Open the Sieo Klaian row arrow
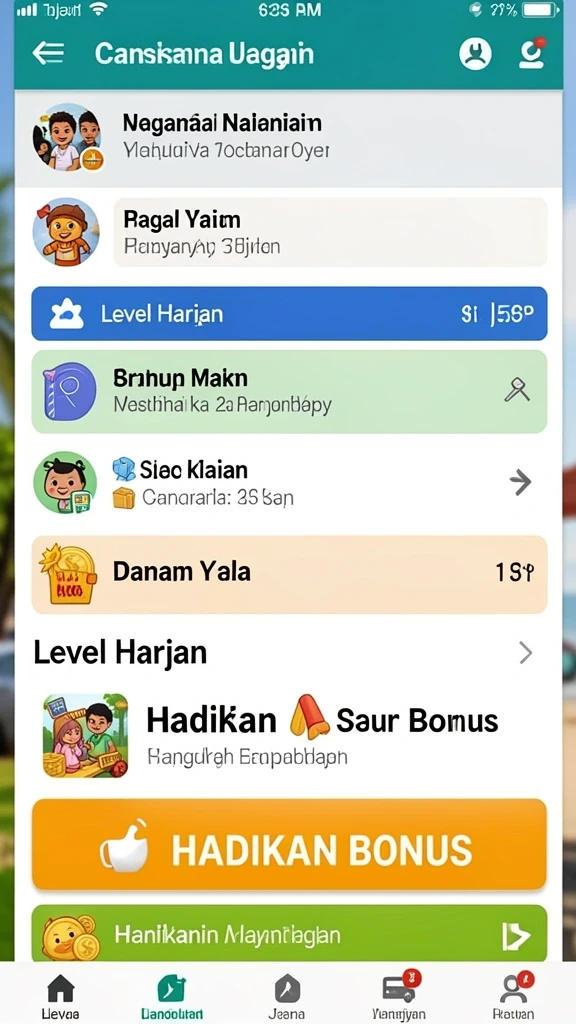The width and height of the screenshot is (576, 1024). click(520, 483)
